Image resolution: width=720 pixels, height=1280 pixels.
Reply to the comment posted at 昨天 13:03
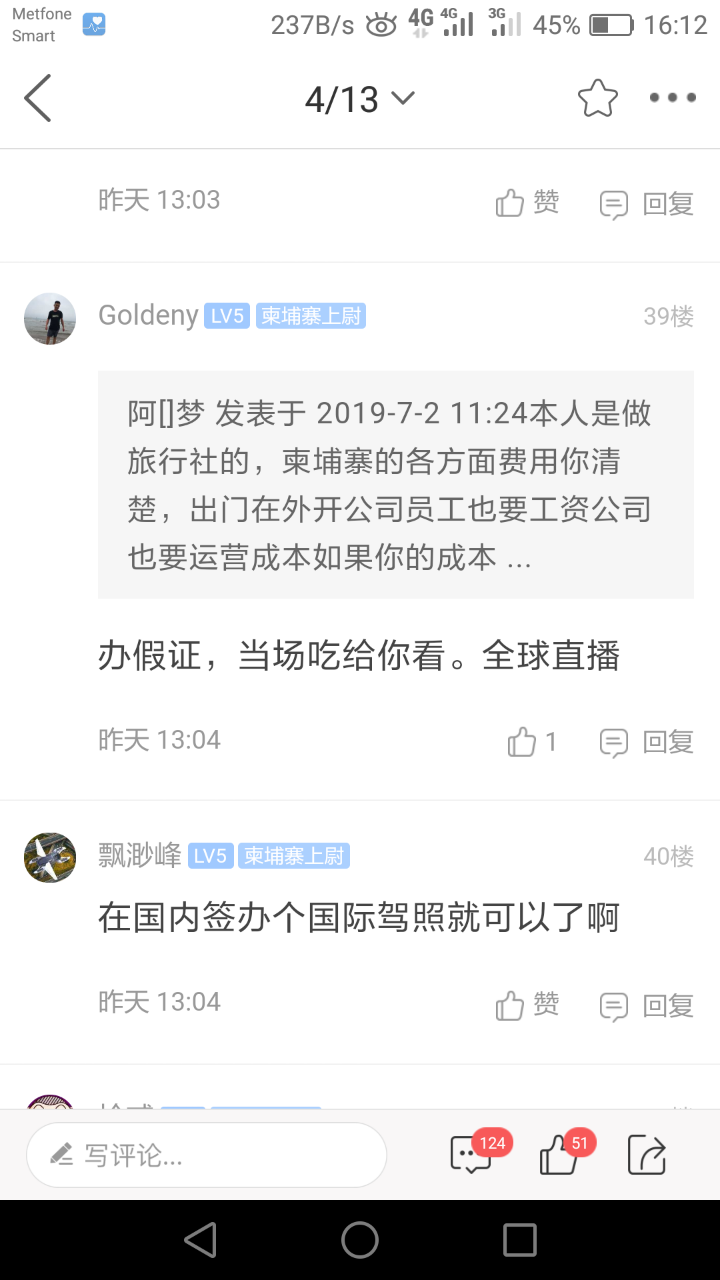pyautogui.click(x=646, y=204)
